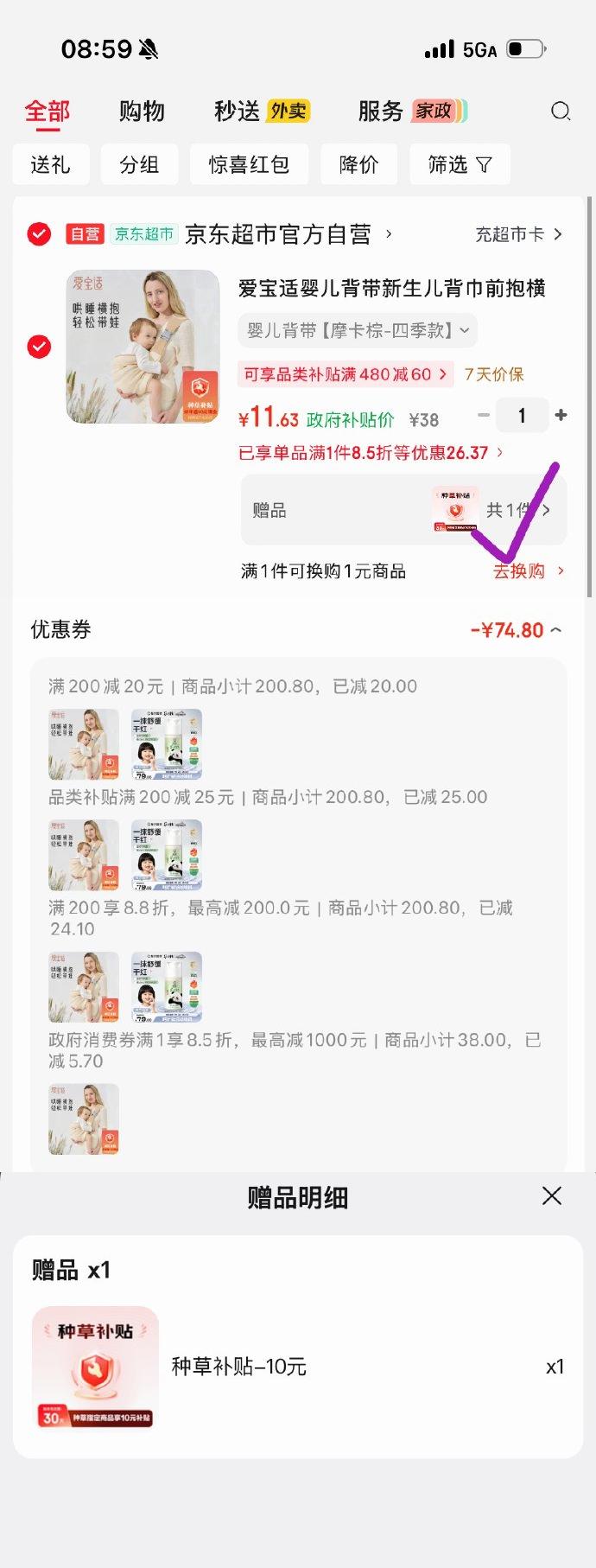Open the search icon in the top bar
The image size is (596, 1568).
point(561,112)
